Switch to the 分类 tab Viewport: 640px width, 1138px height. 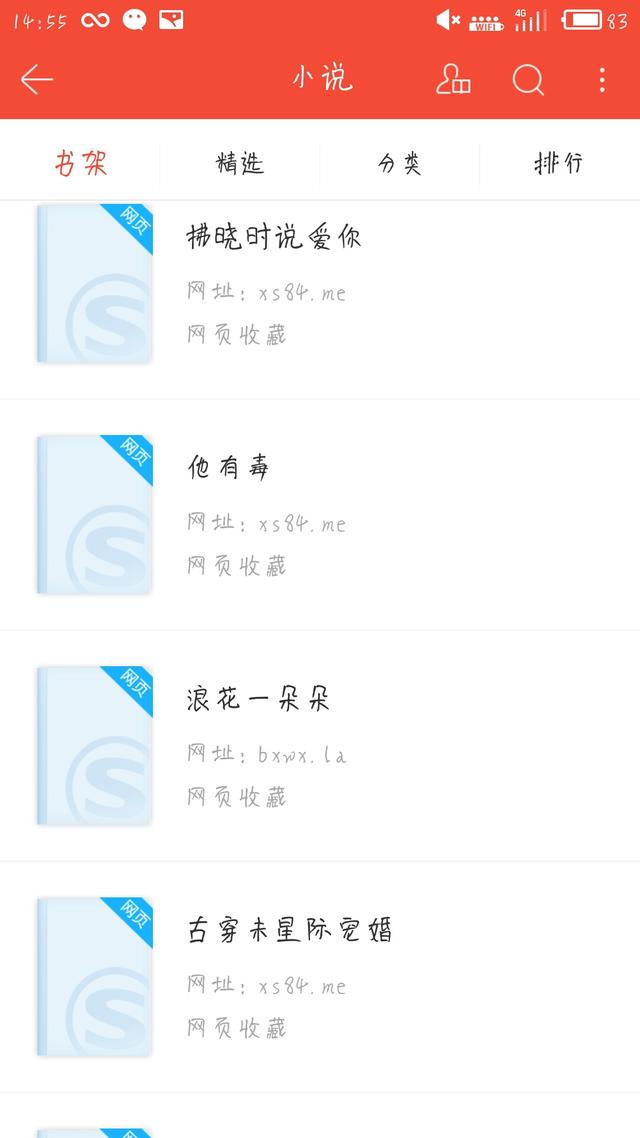click(x=400, y=163)
